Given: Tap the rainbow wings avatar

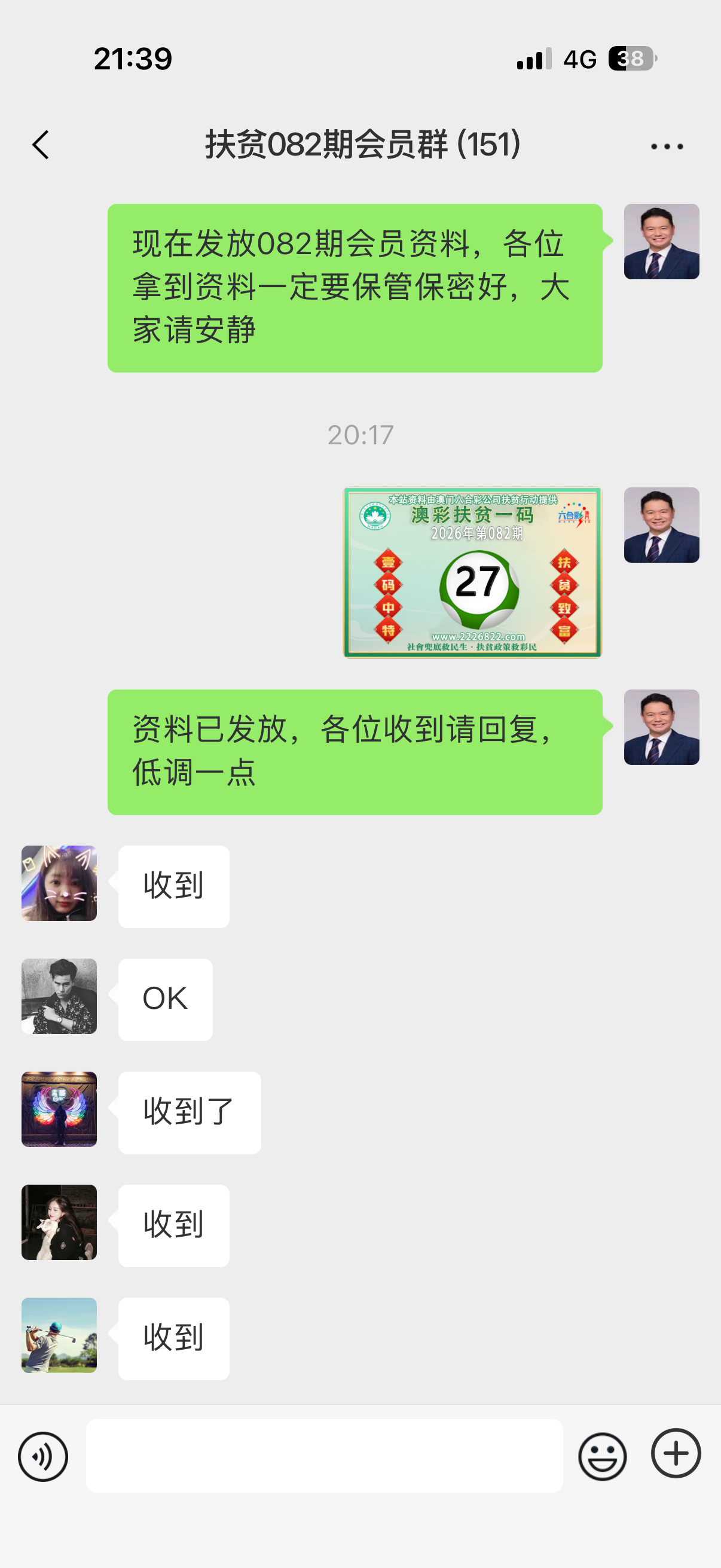Looking at the screenshot, I should (59, 1109).
